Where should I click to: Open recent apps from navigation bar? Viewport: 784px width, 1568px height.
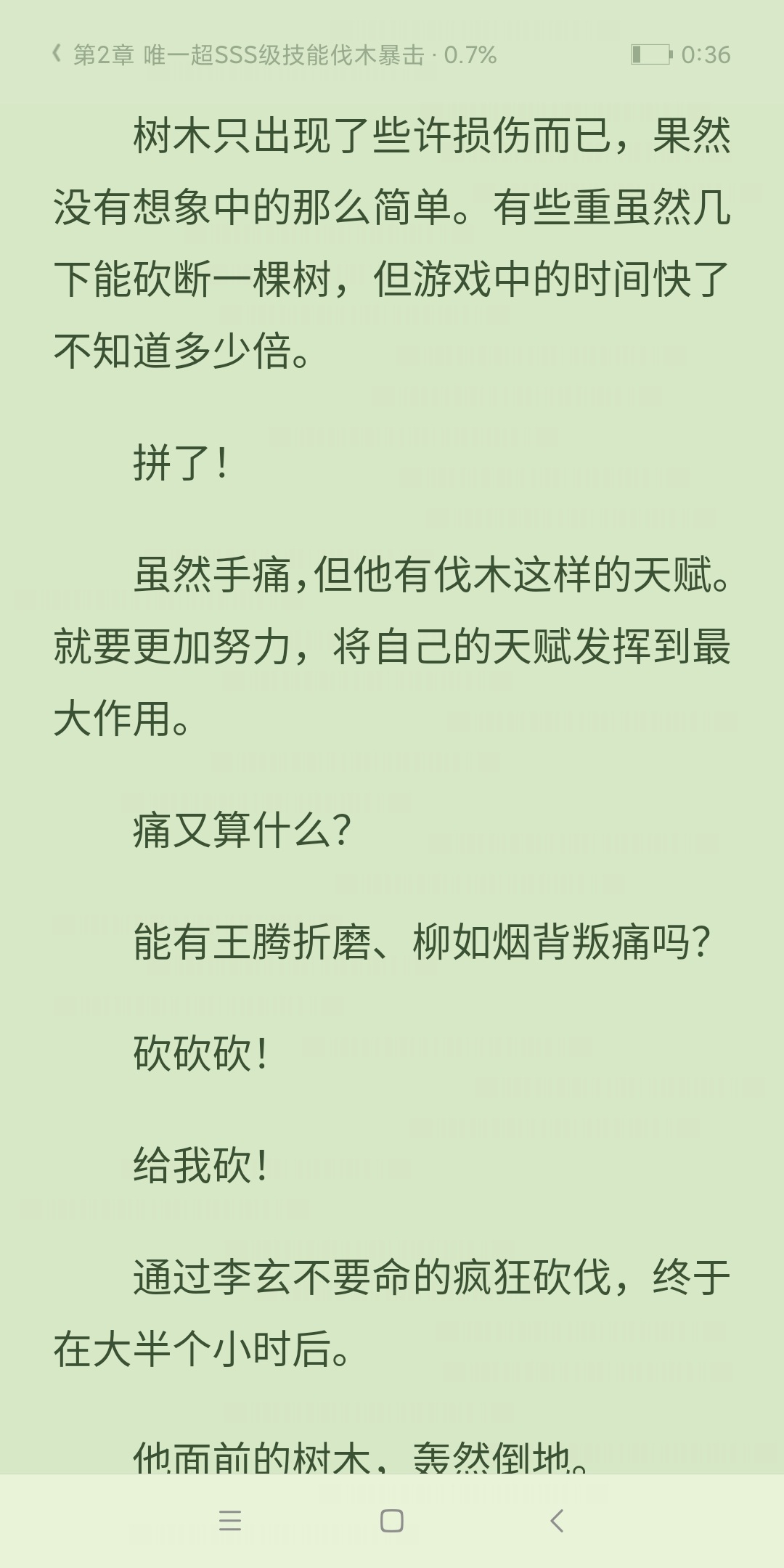pyautogui.click(x=230, y=1521)
